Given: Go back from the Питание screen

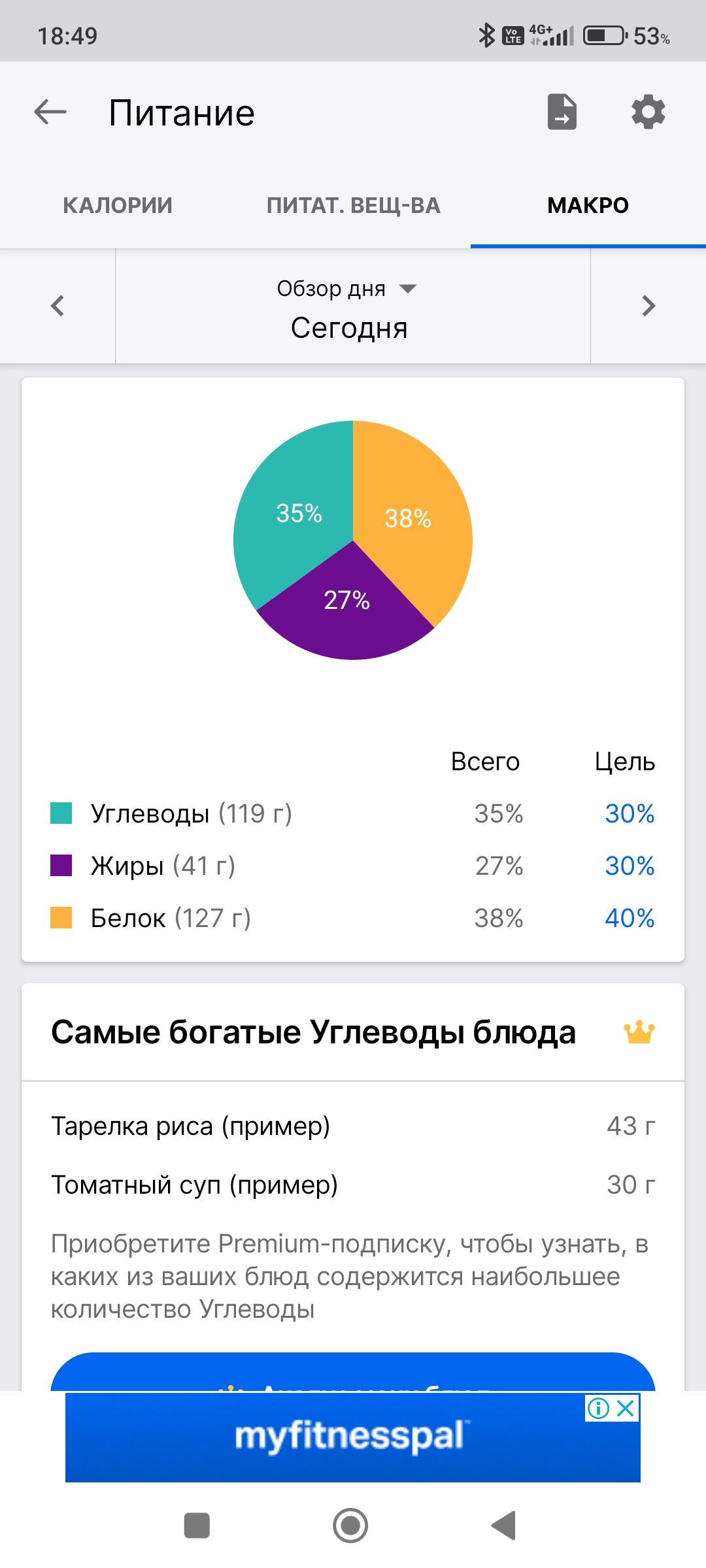Looking at the screenshot, I should [x=50, y=112].
